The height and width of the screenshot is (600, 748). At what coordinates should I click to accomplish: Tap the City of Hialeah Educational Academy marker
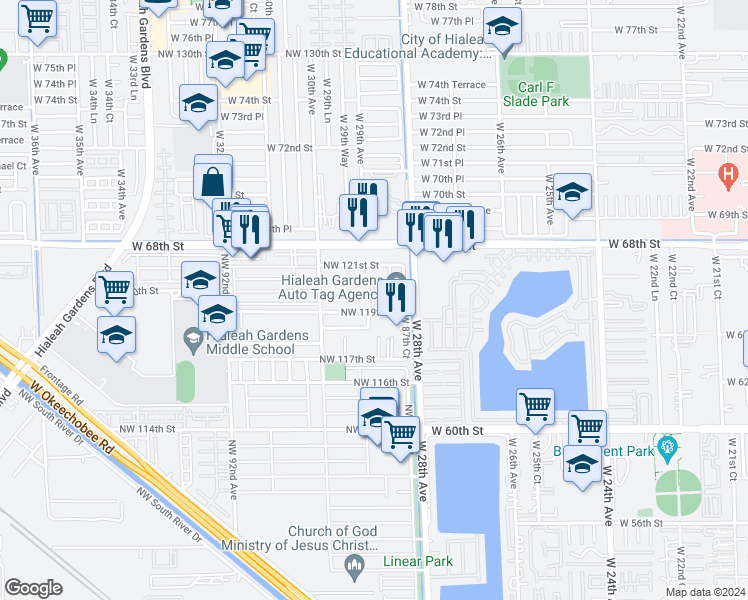tap(502, 27)
